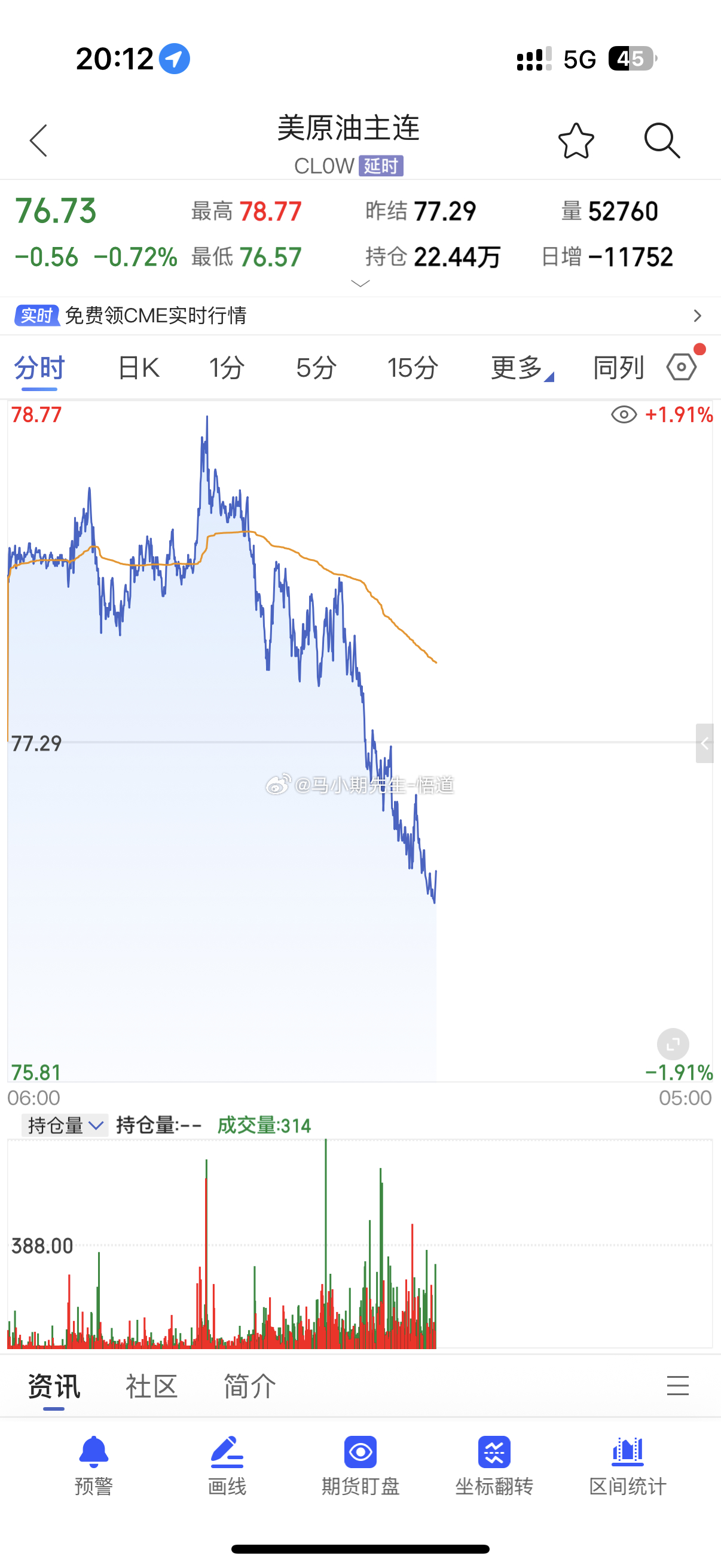The image size is (721, 1568).
Task: Open the search magnifier icon
Action: (662, 141)
